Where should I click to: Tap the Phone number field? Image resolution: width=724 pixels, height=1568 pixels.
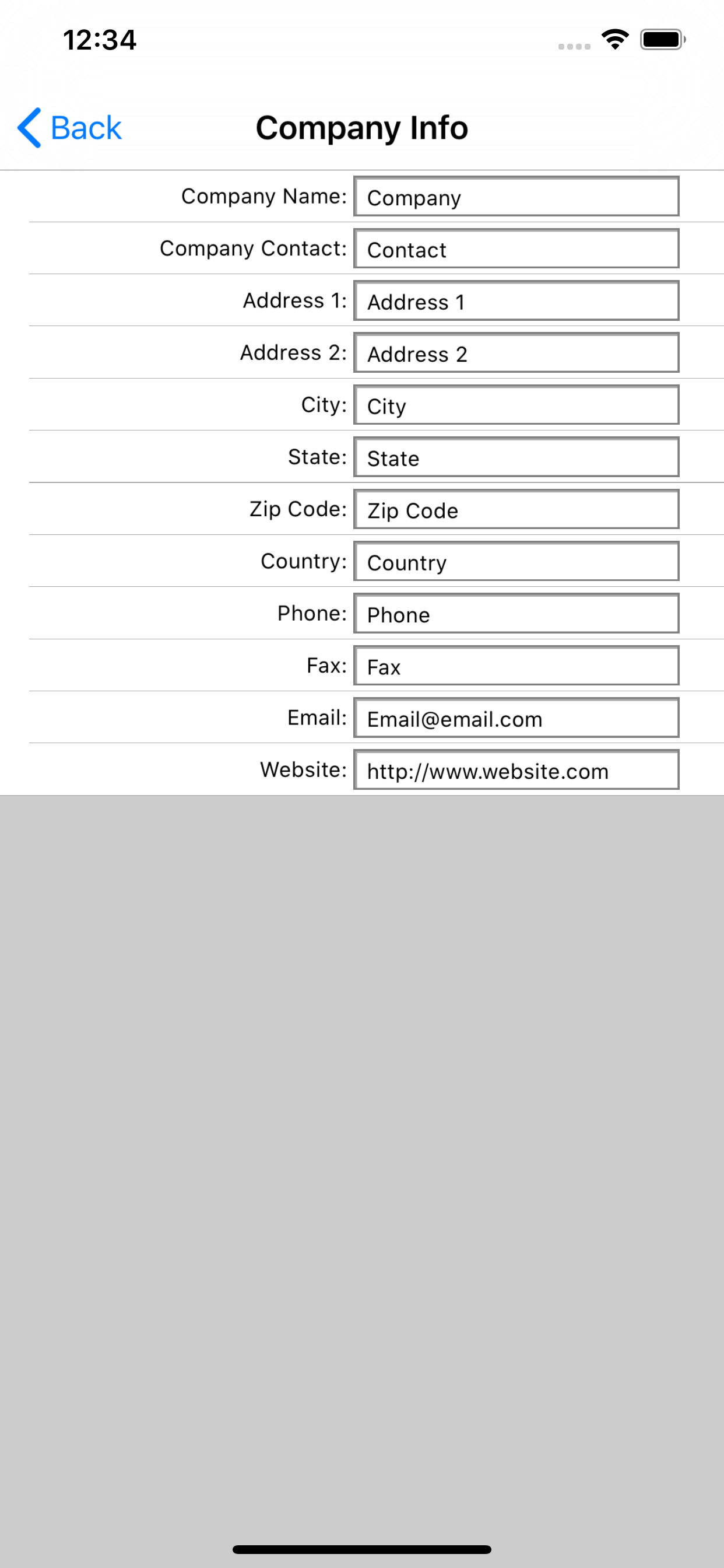516,614
